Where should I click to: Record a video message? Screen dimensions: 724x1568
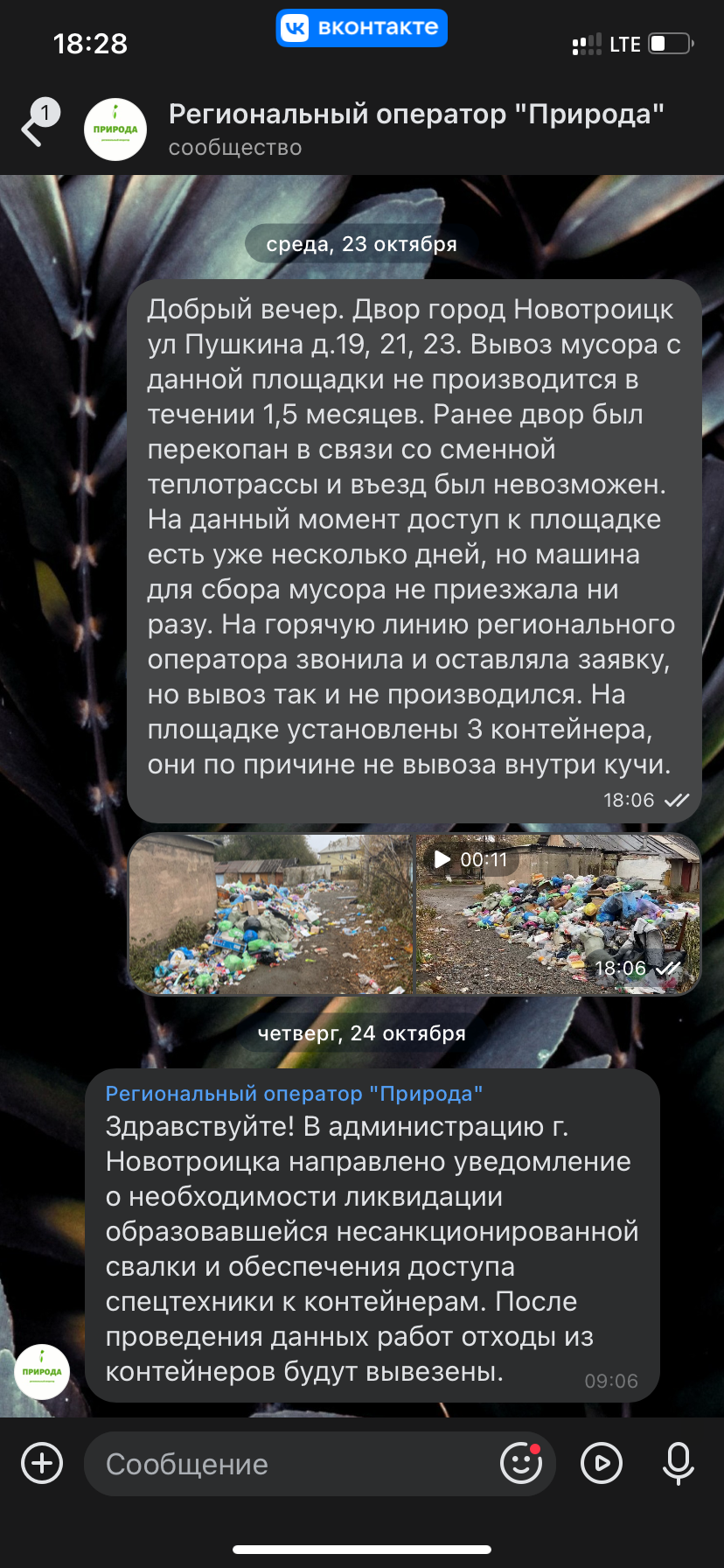point(602,1463)
